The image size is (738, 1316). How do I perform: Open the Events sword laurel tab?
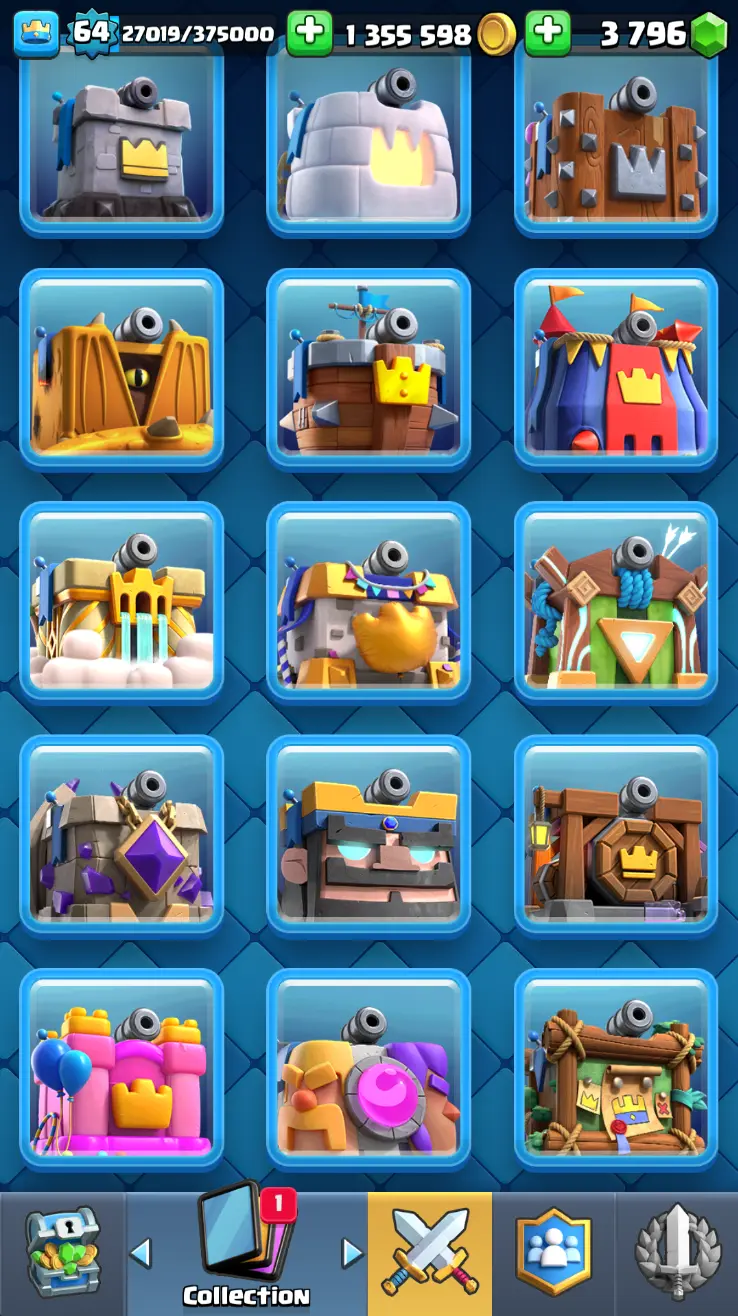[x=677, y=1252]
